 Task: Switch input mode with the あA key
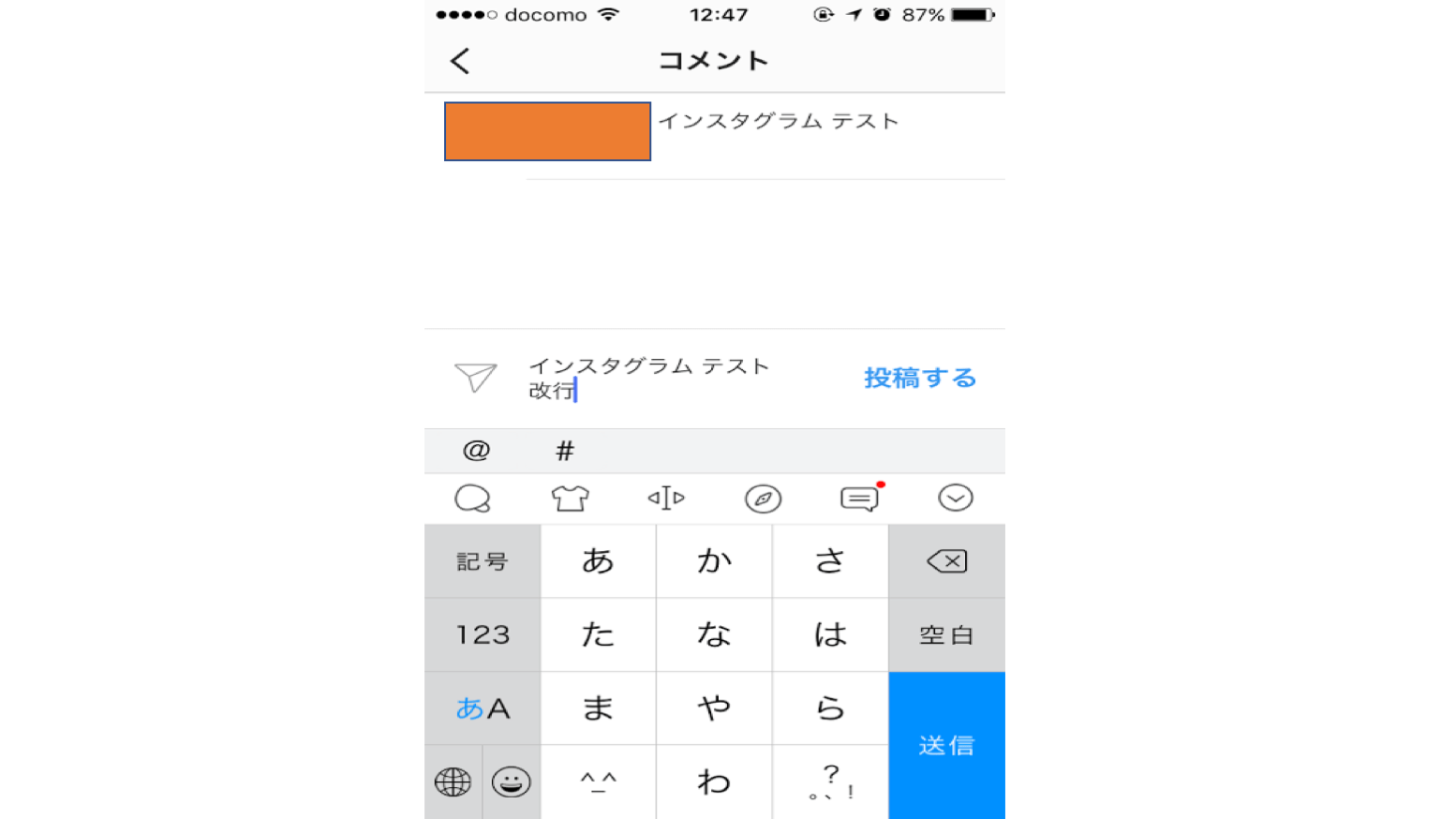tap(483, 708)
